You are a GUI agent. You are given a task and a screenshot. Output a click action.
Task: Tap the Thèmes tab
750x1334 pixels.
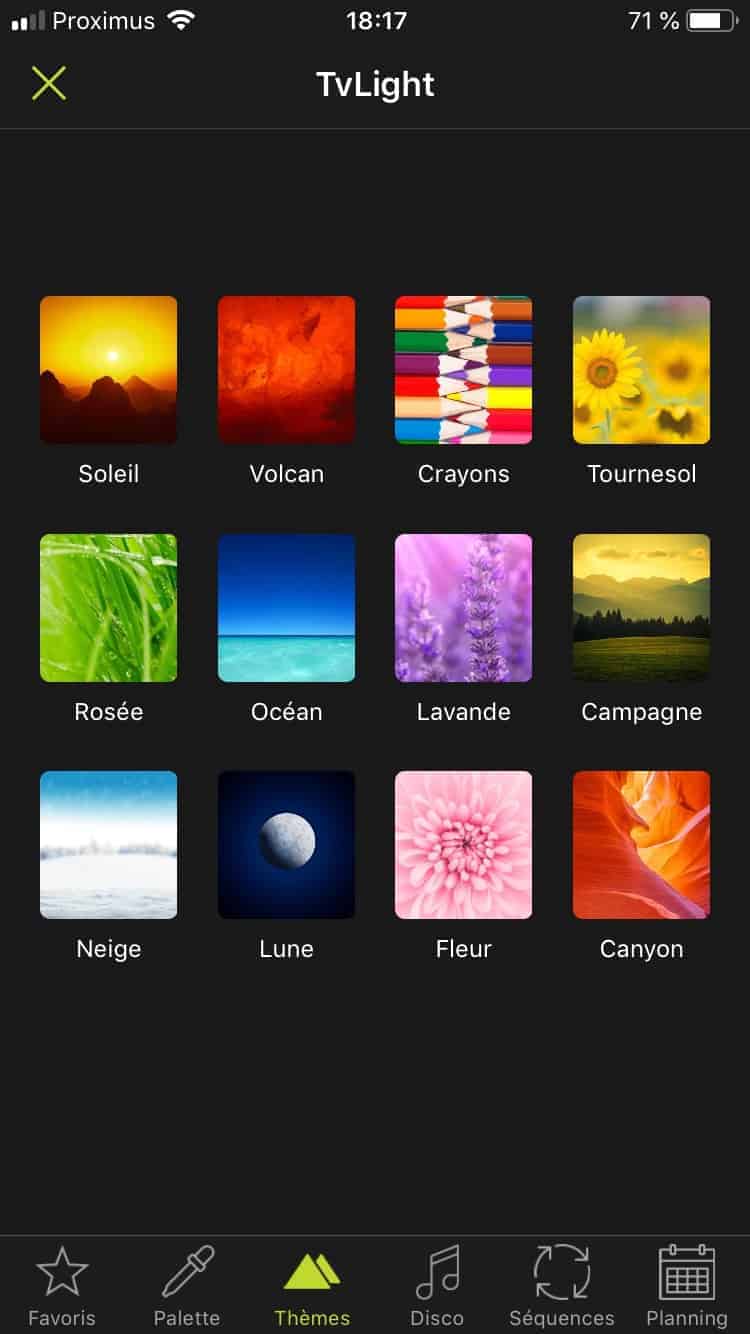pos(312,1286)
